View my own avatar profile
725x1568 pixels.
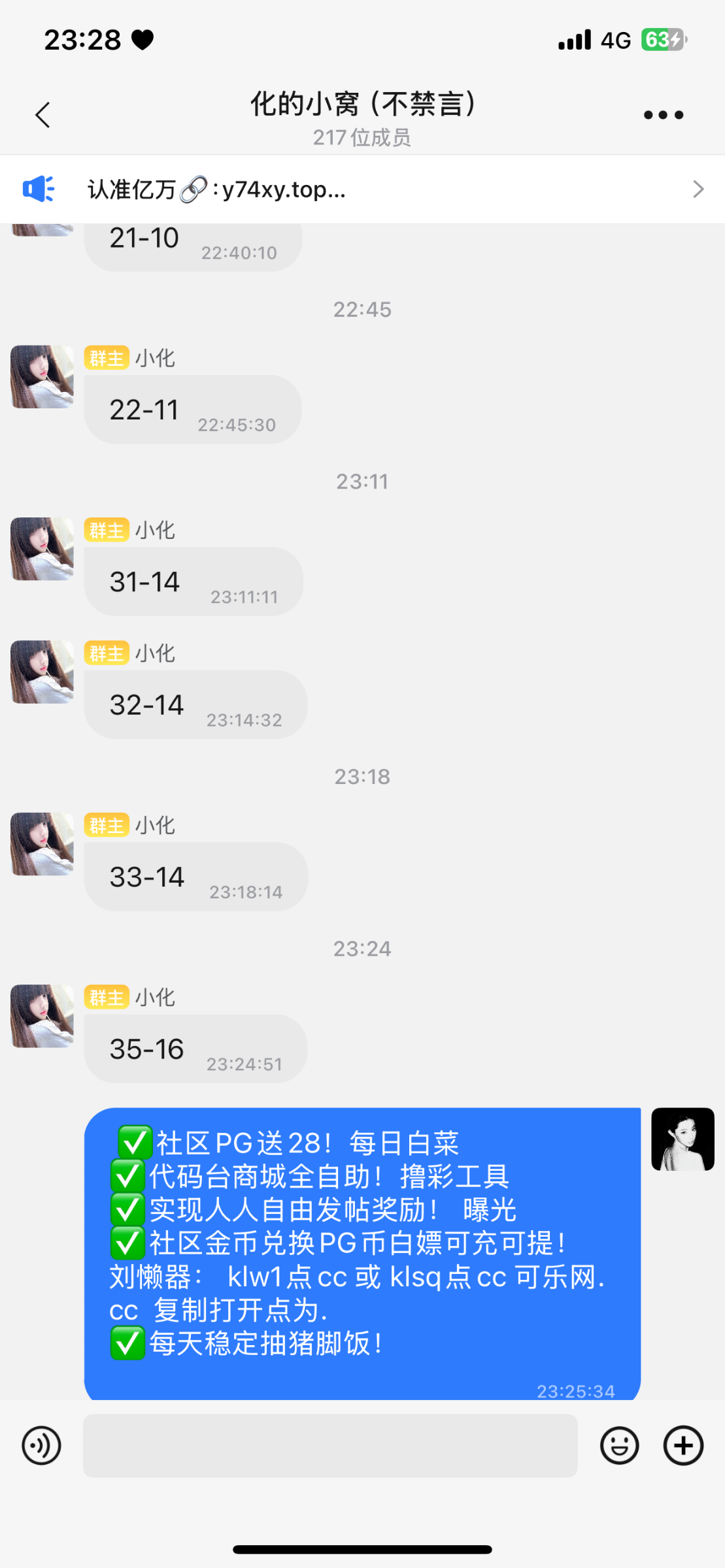[683, 1139]
